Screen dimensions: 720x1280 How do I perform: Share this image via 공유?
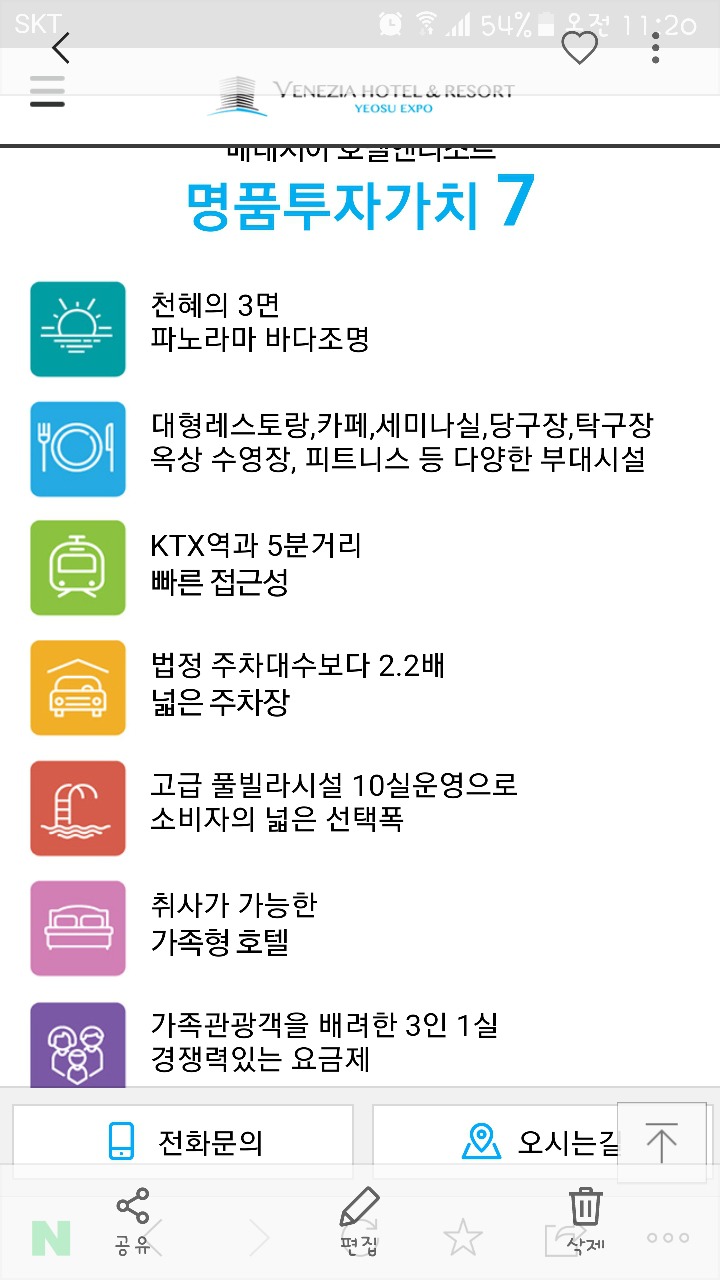pos(132,1221)
